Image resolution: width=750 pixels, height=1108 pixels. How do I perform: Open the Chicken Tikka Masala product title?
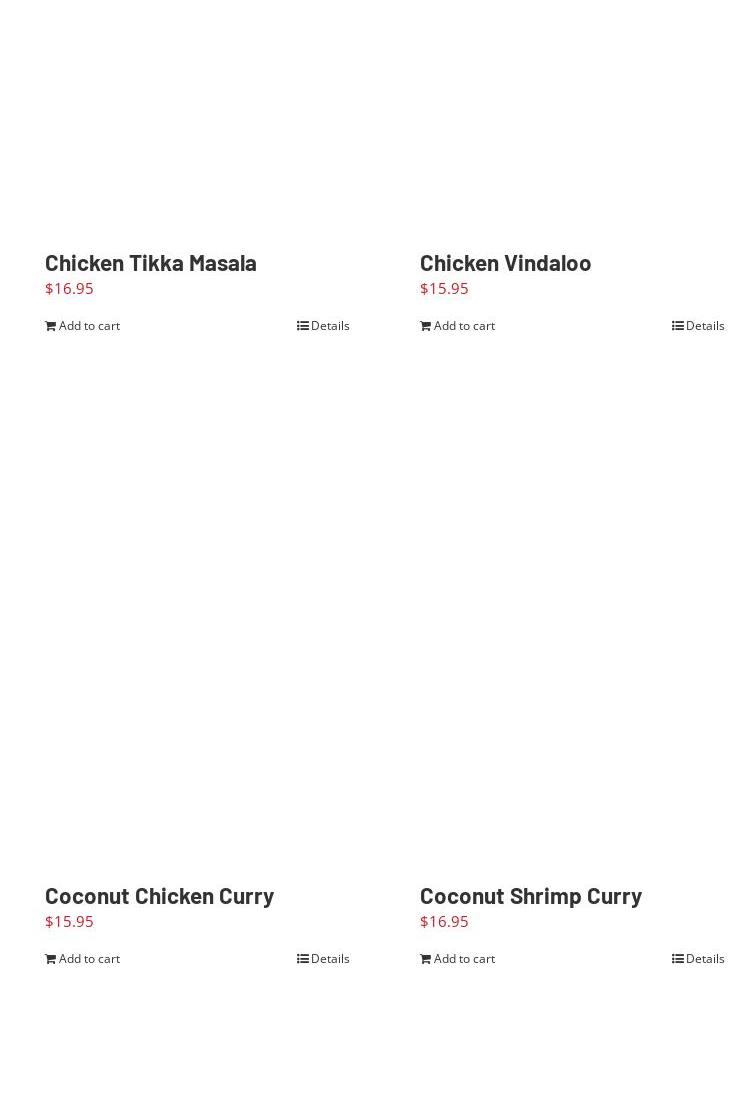pos(151,262)
